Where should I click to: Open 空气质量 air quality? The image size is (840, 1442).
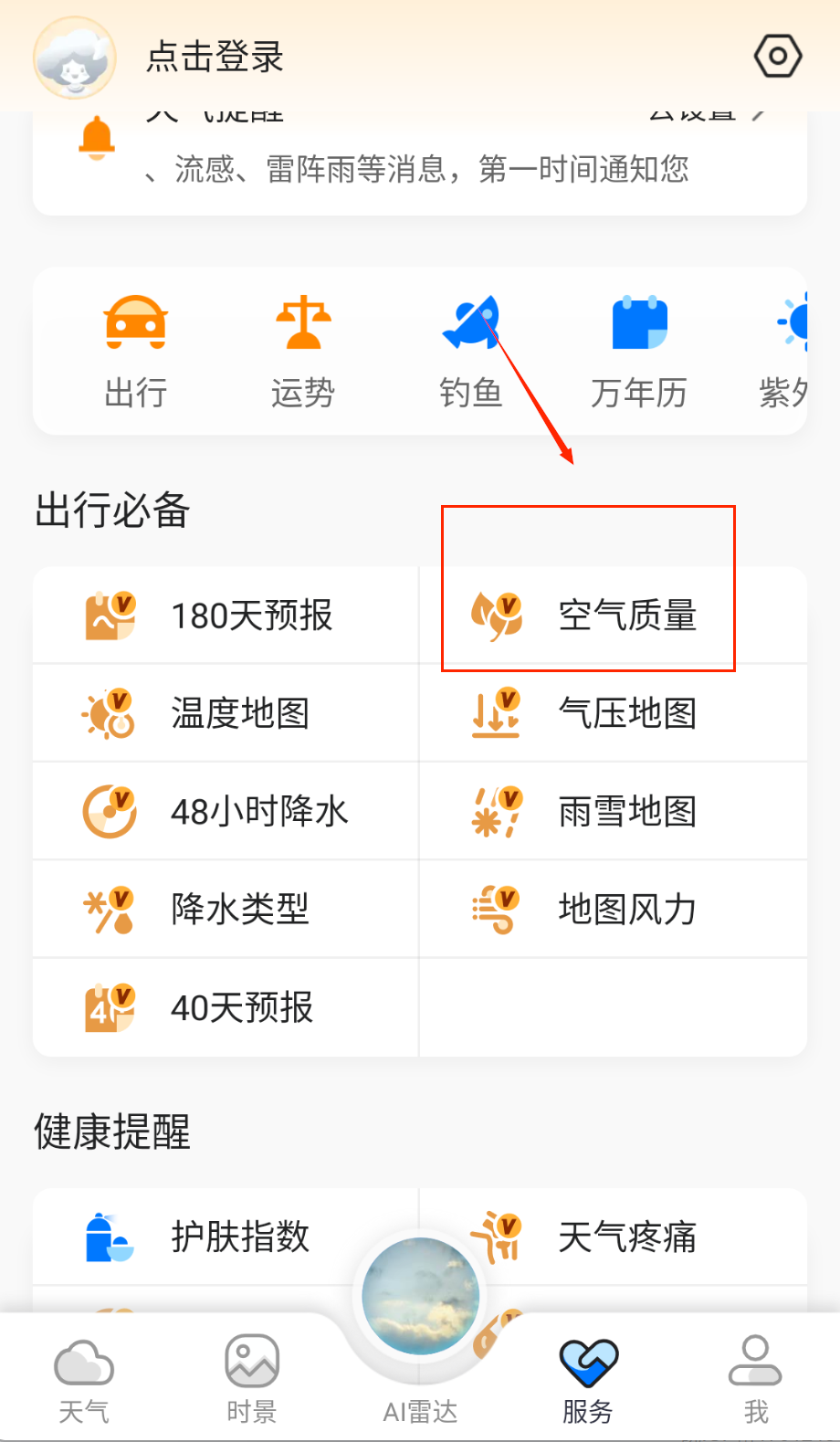(612, 616)
